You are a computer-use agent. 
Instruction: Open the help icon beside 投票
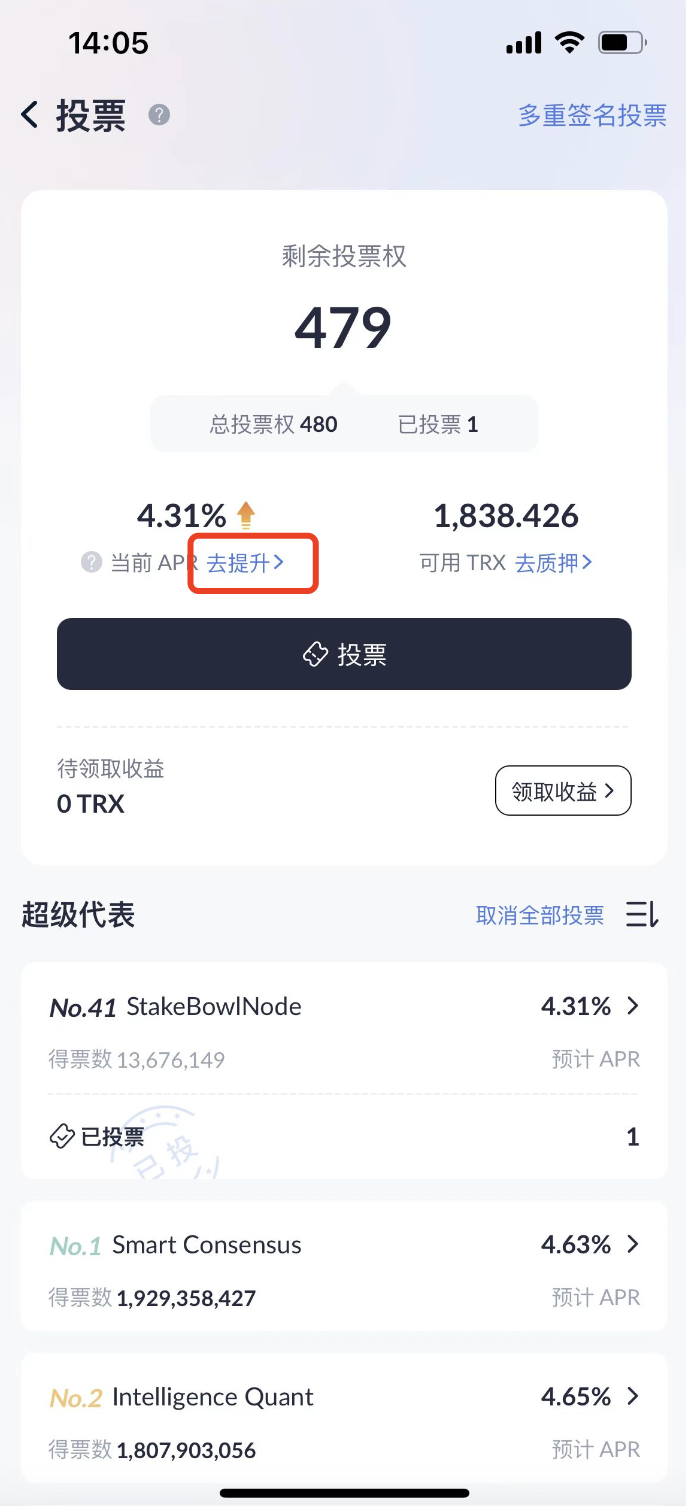pyautogui.click(x=159, y=115)
